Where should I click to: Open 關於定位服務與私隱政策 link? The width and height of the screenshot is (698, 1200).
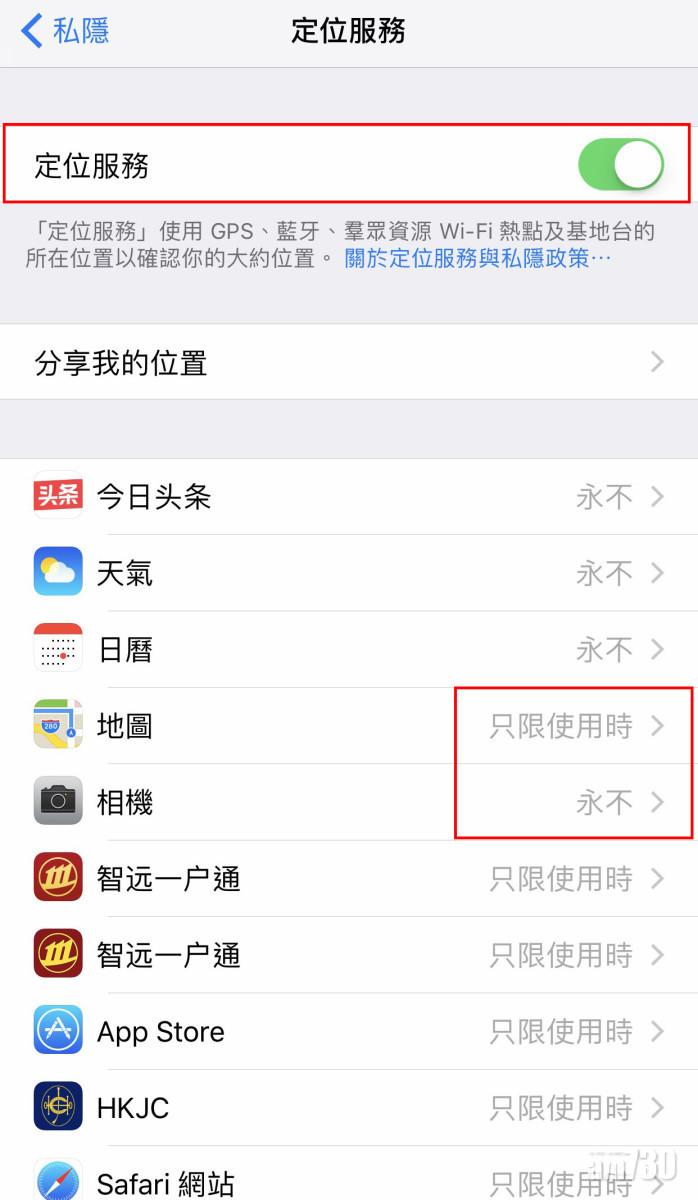coord(477,259)
